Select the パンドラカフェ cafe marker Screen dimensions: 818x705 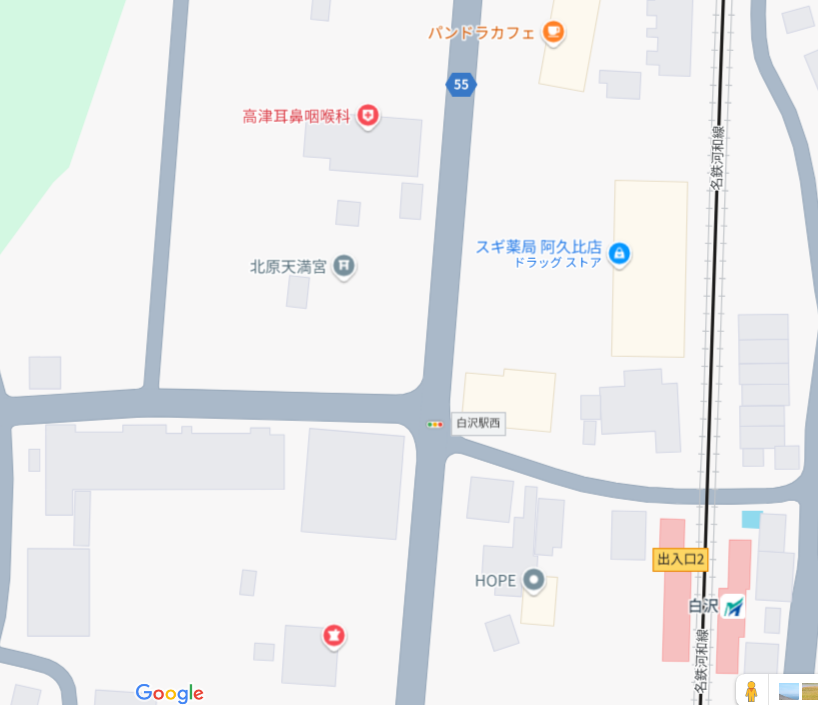pyautogui.click(x=553, y=33)
